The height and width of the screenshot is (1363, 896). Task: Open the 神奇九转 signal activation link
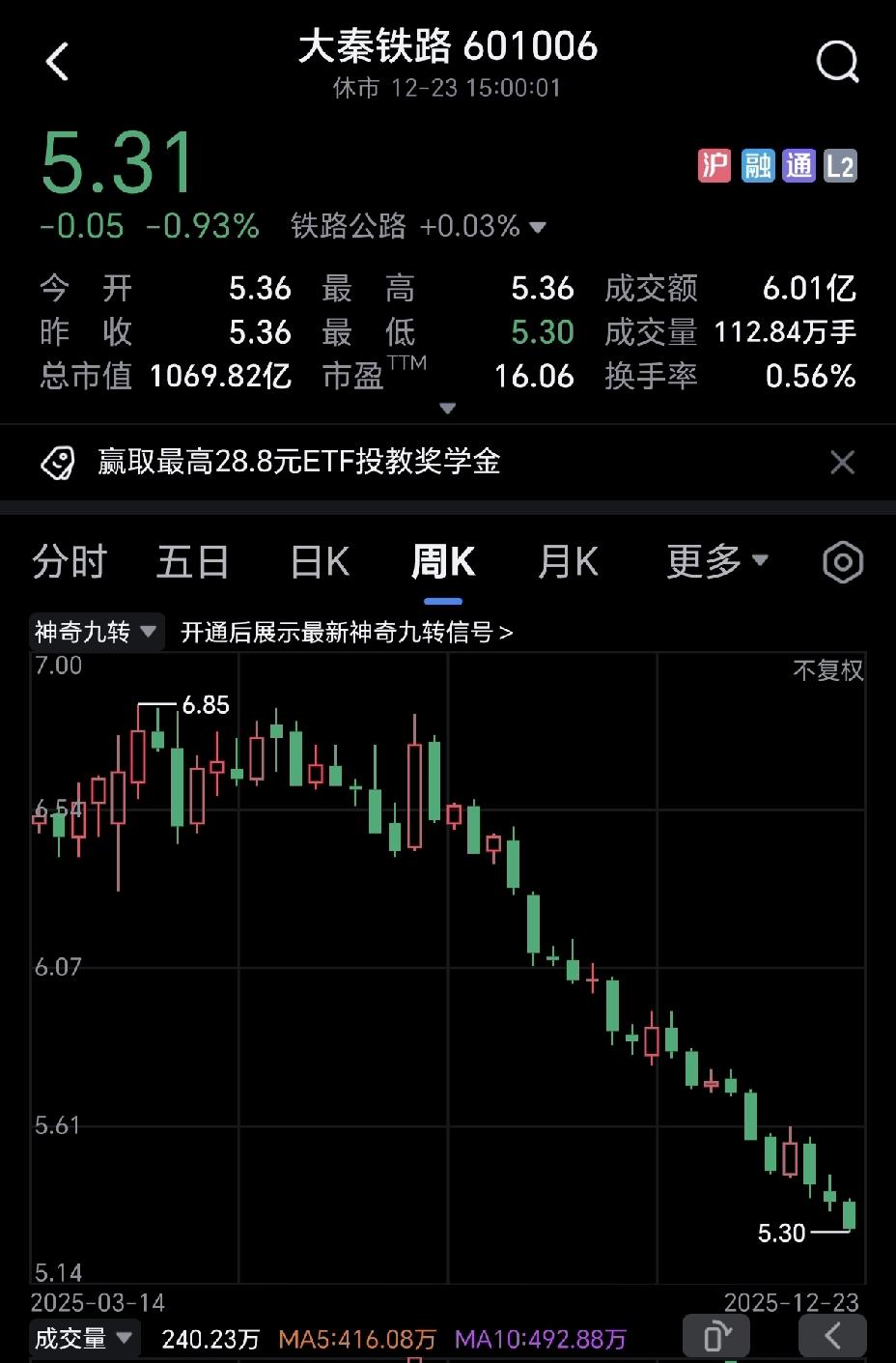(x=348, y=631)
